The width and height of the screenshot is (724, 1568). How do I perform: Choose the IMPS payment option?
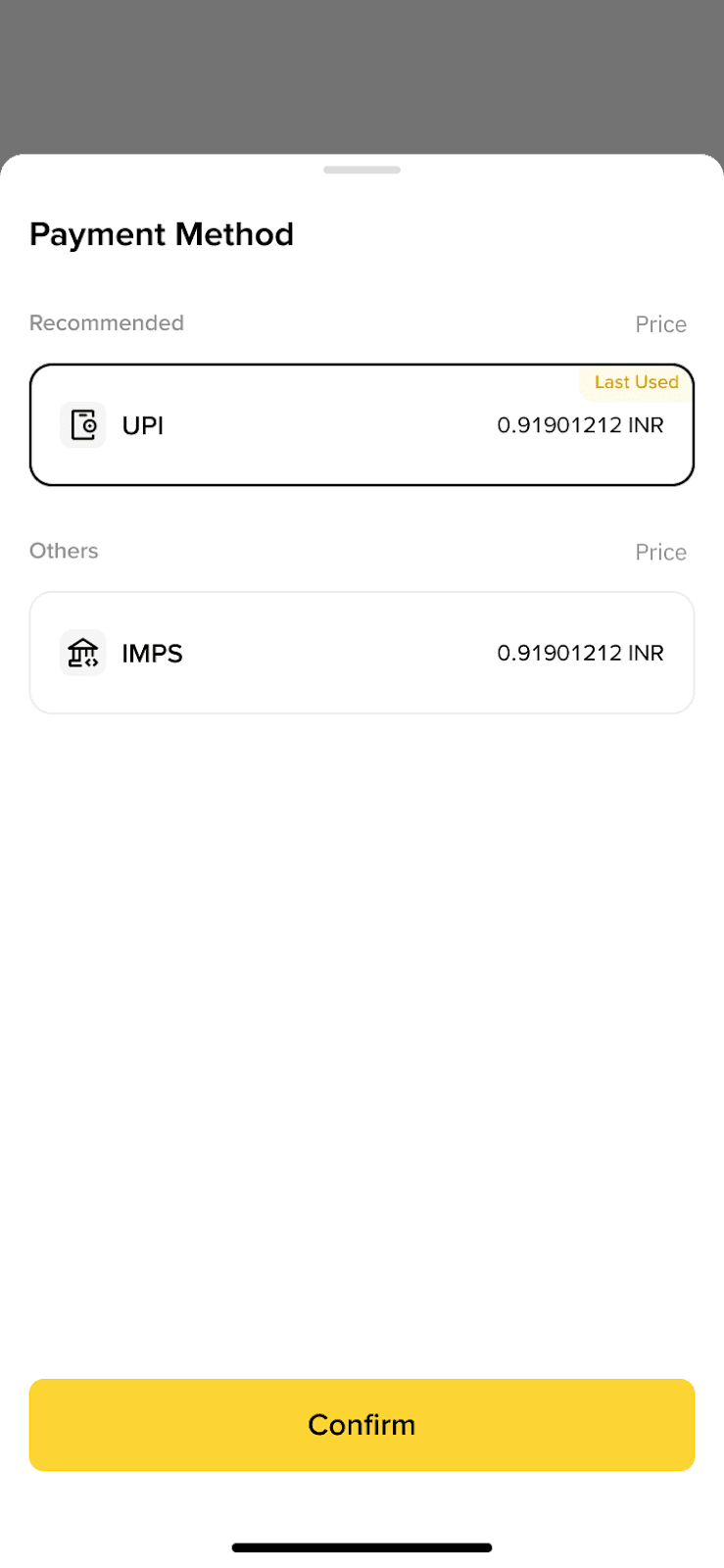click(361, 653)
